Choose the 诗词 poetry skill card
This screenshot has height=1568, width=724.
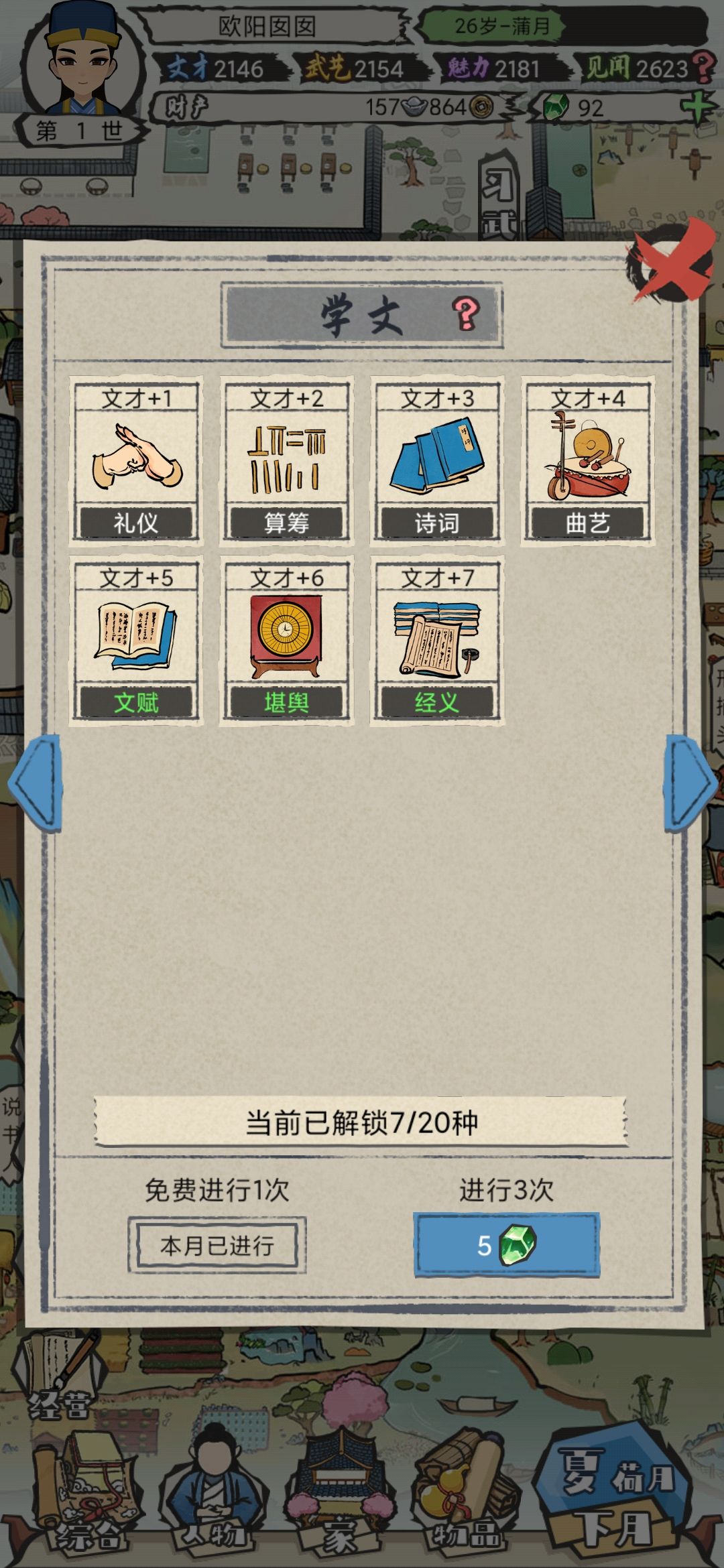(x=436, y=459)
